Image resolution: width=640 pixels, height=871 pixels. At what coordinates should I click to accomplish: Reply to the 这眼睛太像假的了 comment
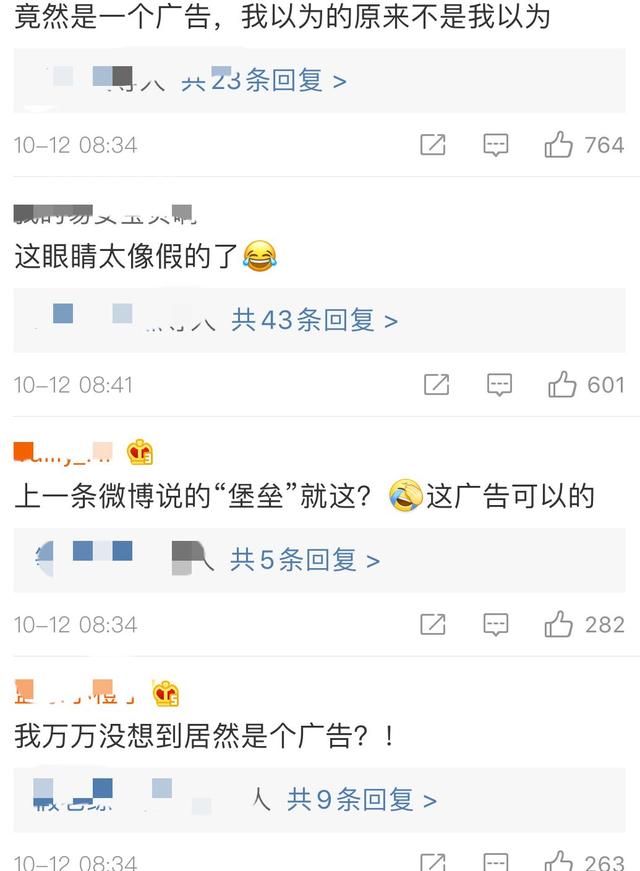click(499, 384)
